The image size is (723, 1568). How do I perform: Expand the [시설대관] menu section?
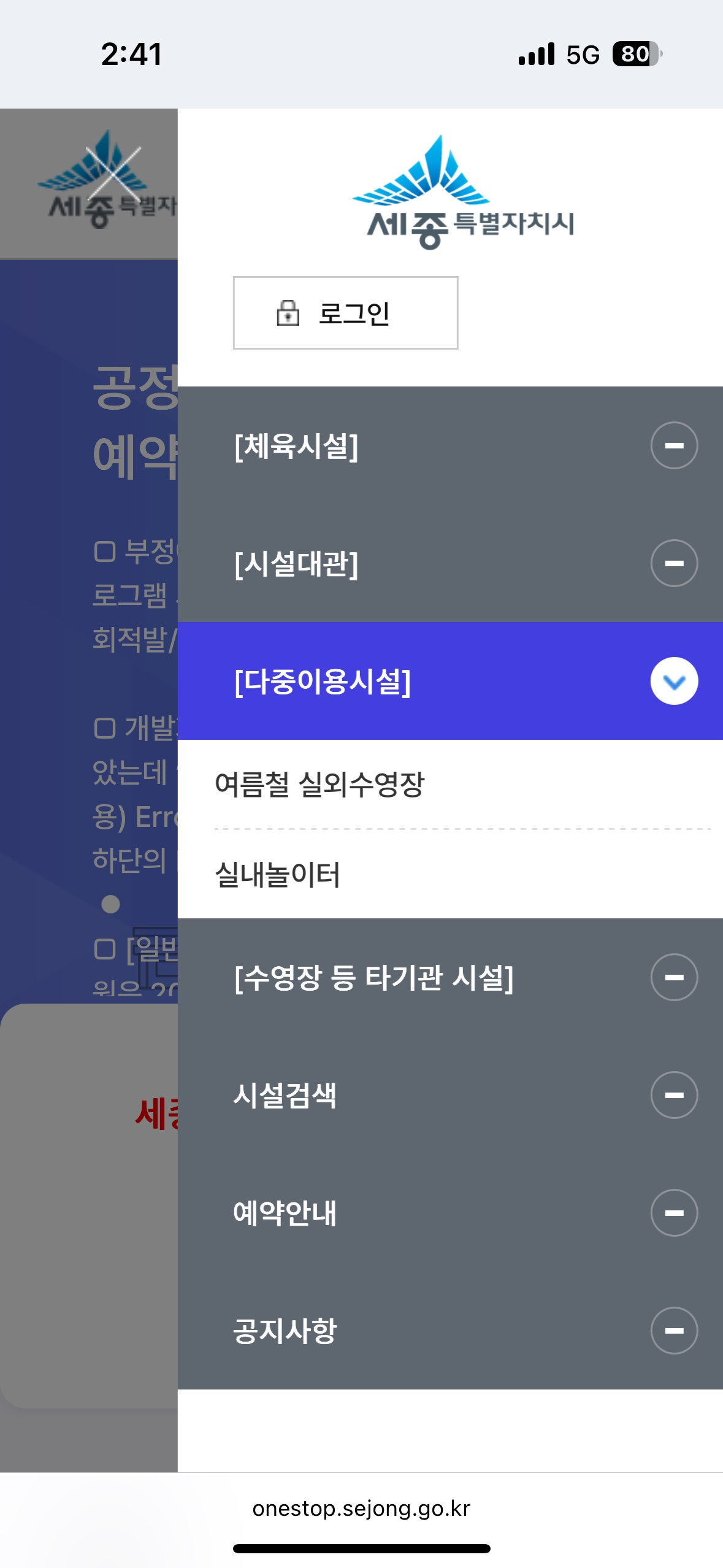pos(450,563)
